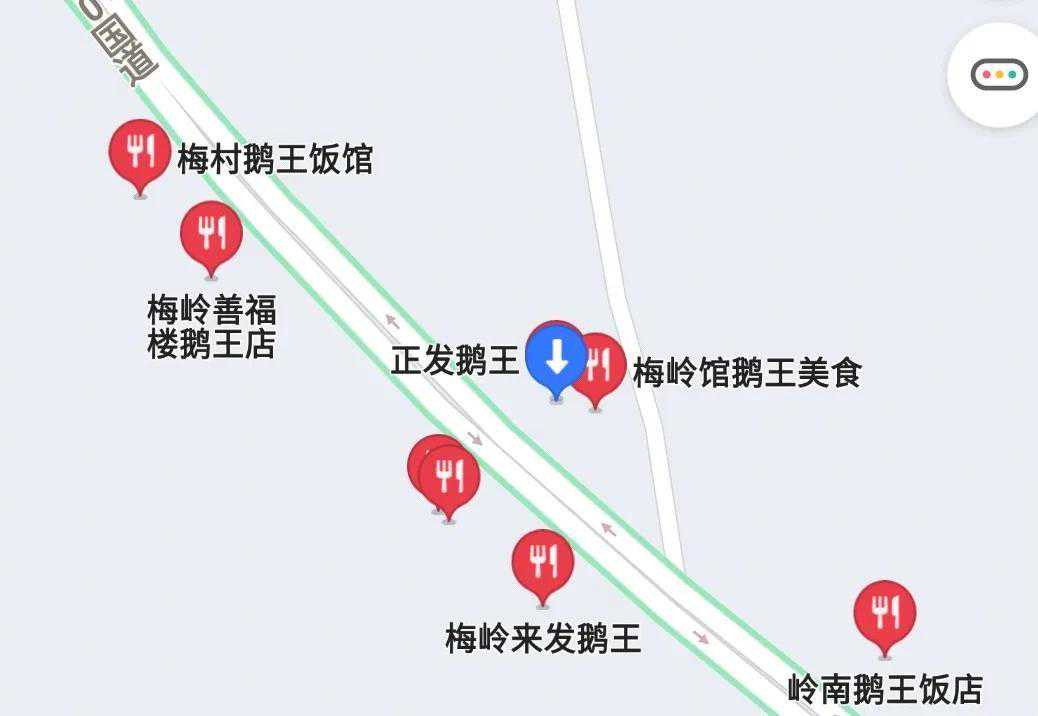The image size is (1038, 716).
Task: Tap the 梅岭来发鹅王 restaurant marker
Action: pos(543,562)
